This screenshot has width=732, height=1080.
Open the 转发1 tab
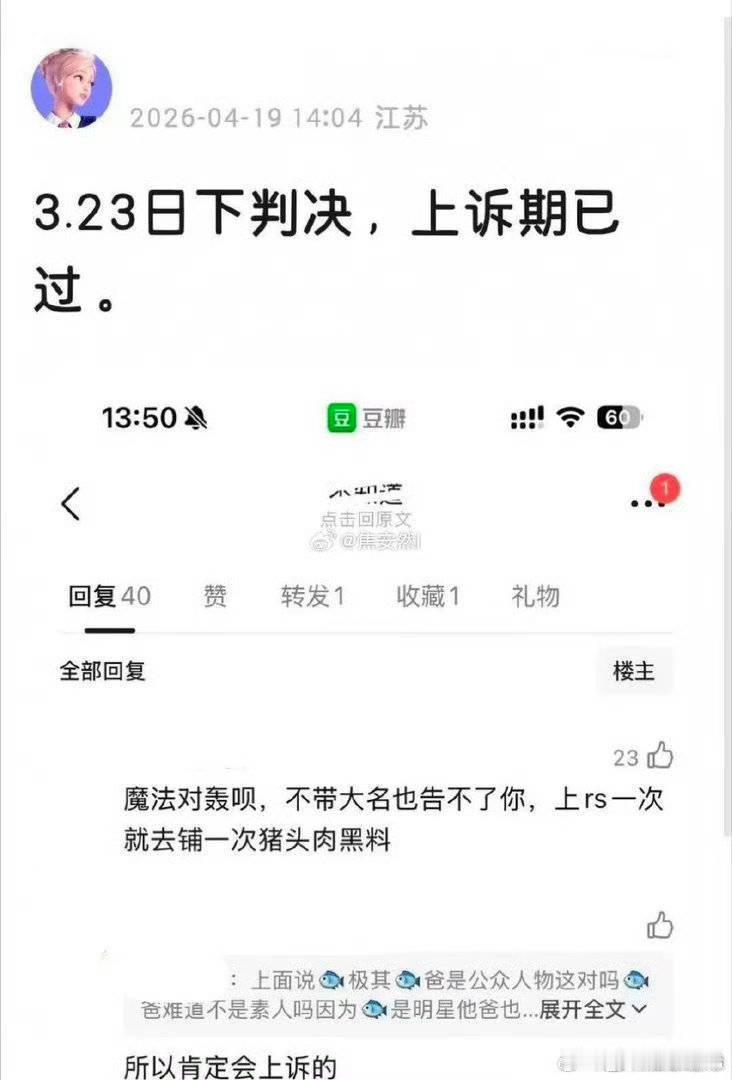pos(312,596)
